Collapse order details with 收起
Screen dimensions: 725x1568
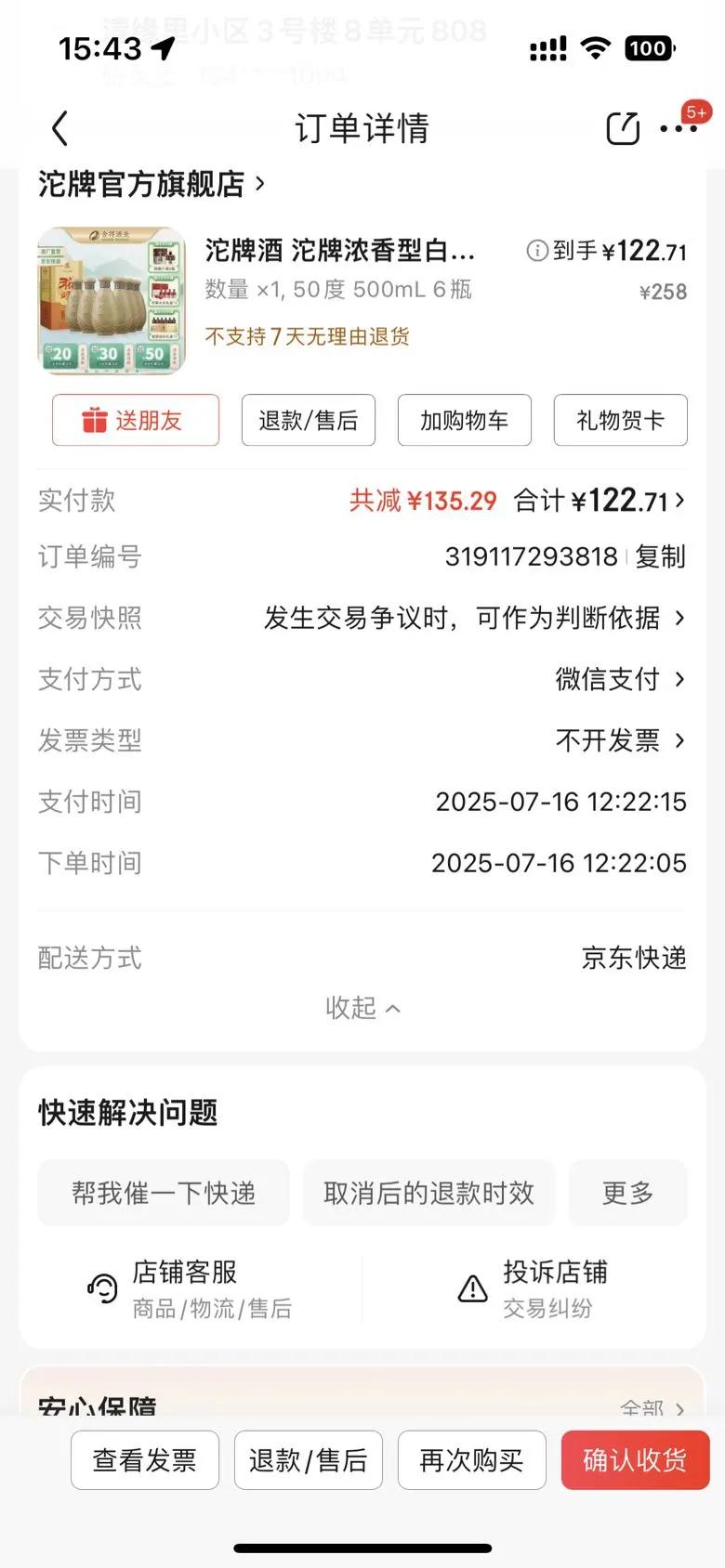tap(362, 1008)
